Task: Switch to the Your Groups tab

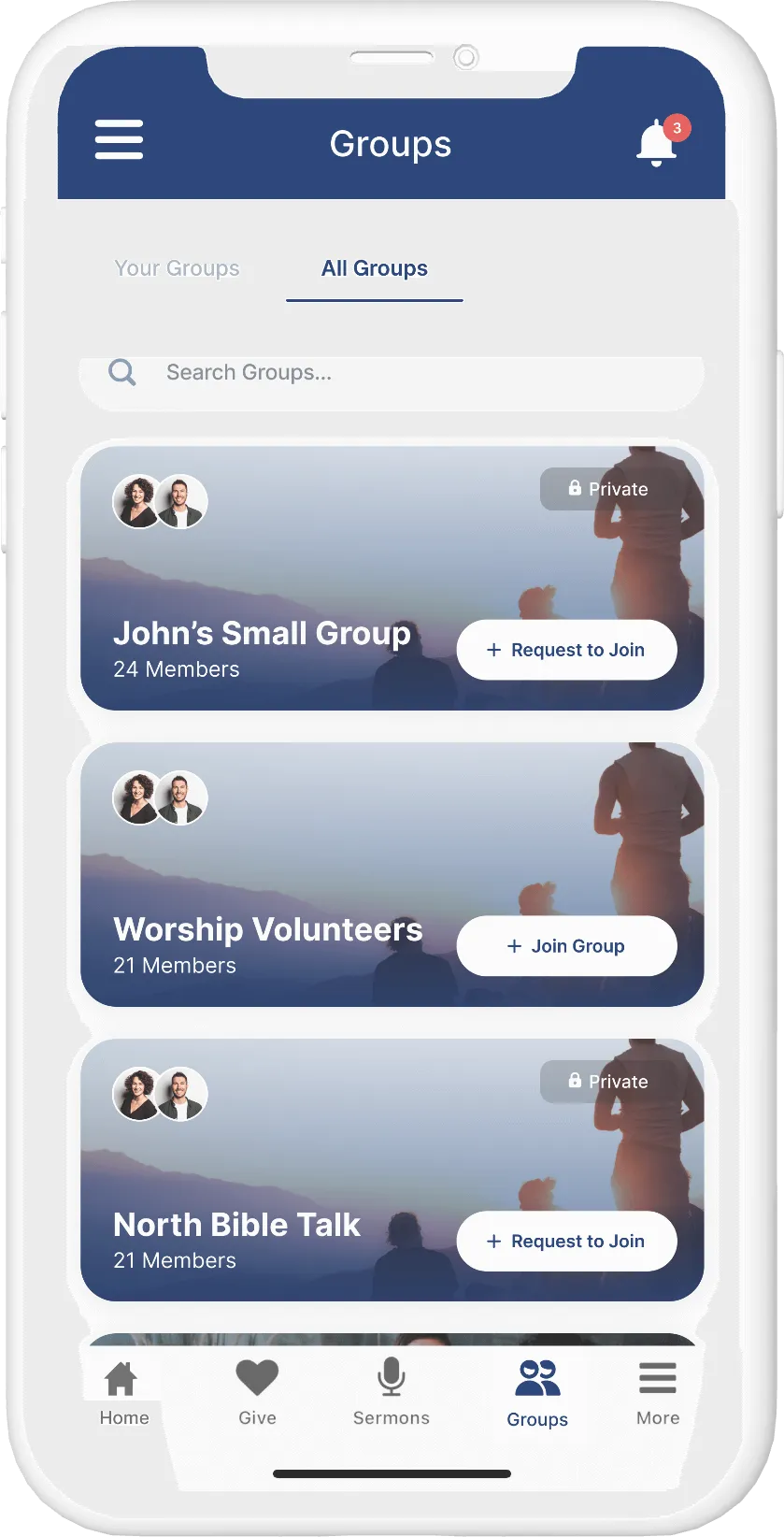Action: (177, 269)
